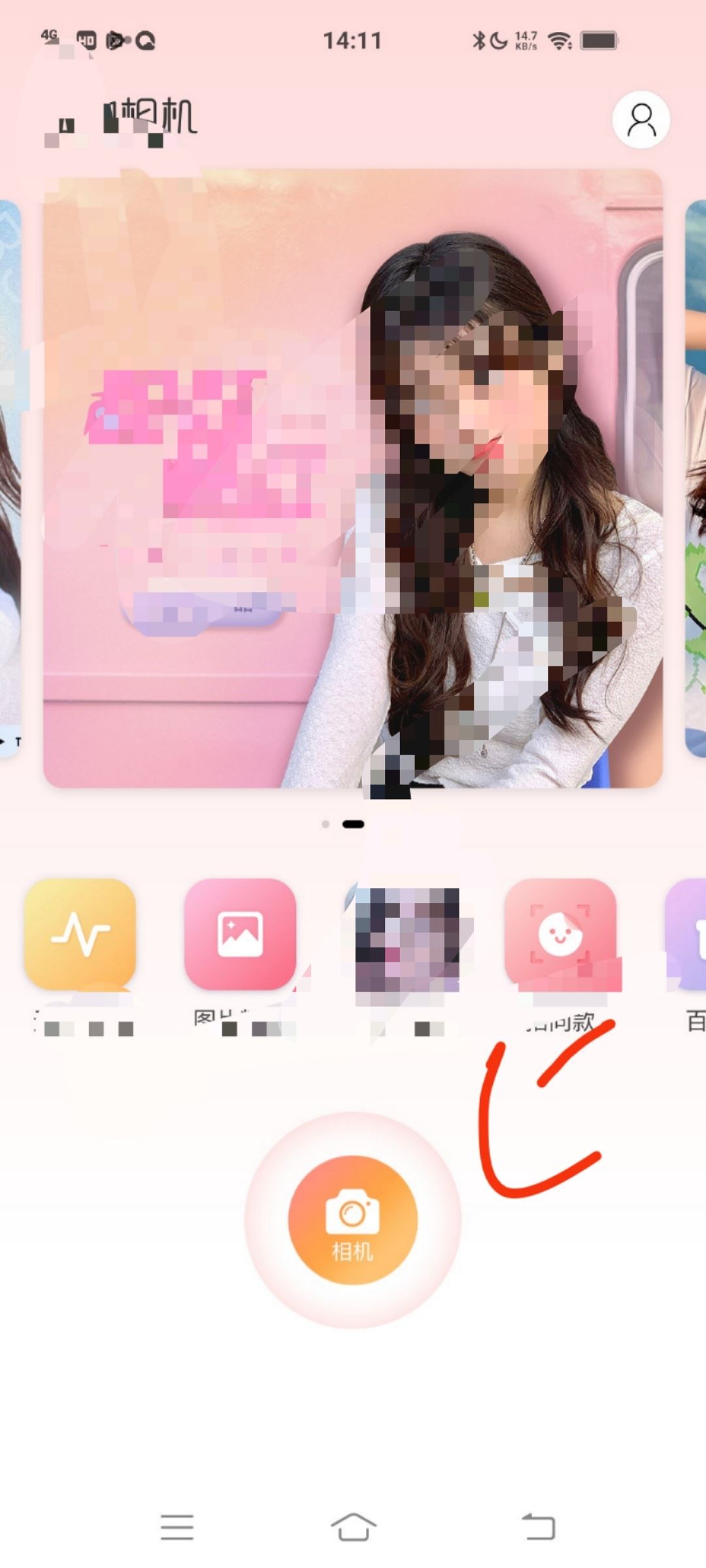The image size is (706, 1568).
Task: Go to the system home screen
Action: pos(353,1527)
